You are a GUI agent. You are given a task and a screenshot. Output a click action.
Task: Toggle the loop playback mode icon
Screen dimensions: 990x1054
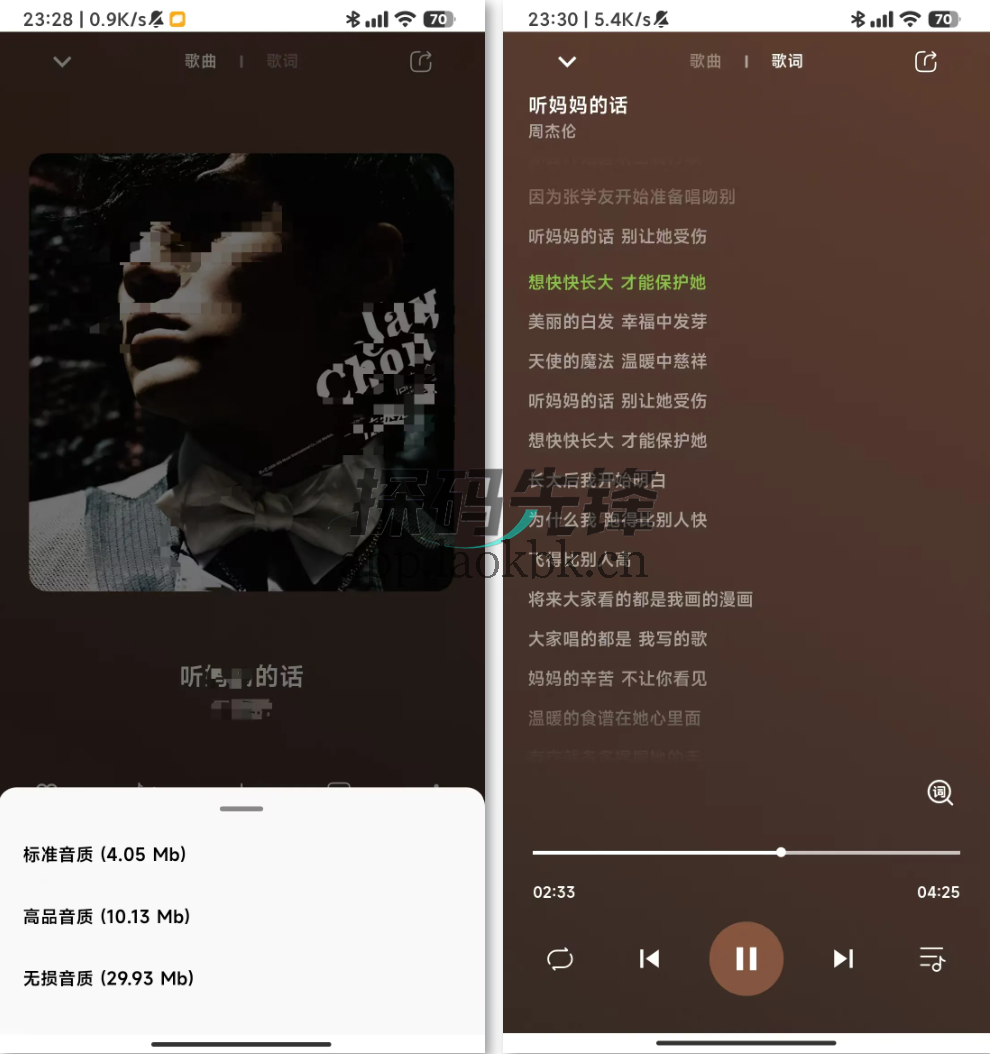tap(560, 958)
